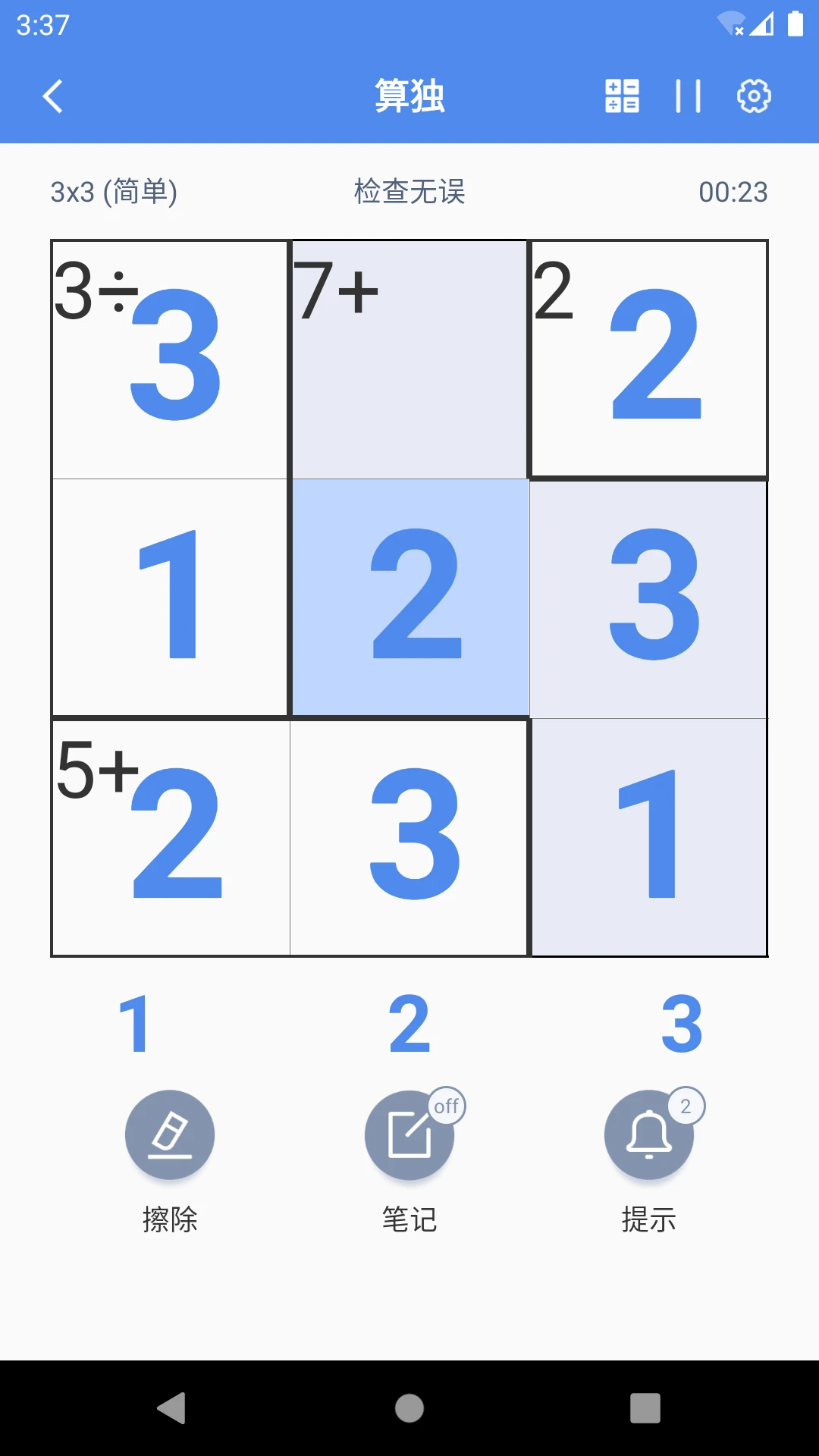Open the settings gear
The image size is (819, 1456).
coord(754,96)
